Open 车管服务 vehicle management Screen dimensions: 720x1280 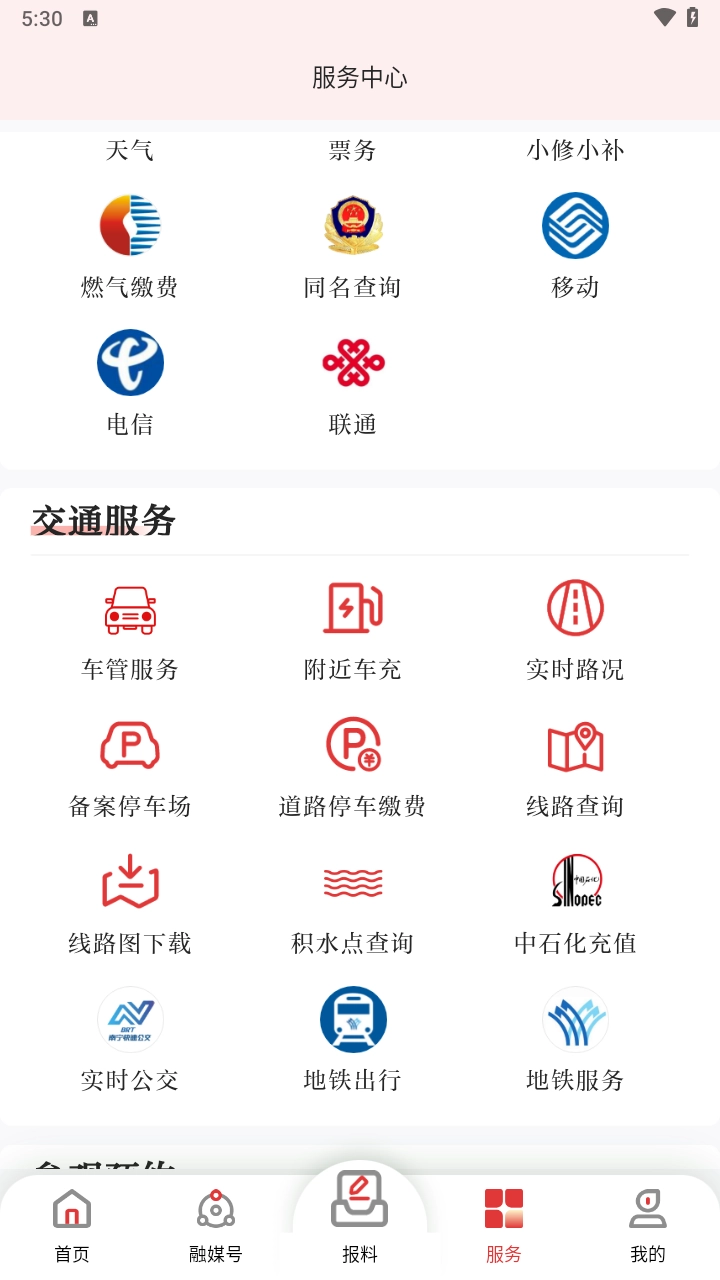130,630
